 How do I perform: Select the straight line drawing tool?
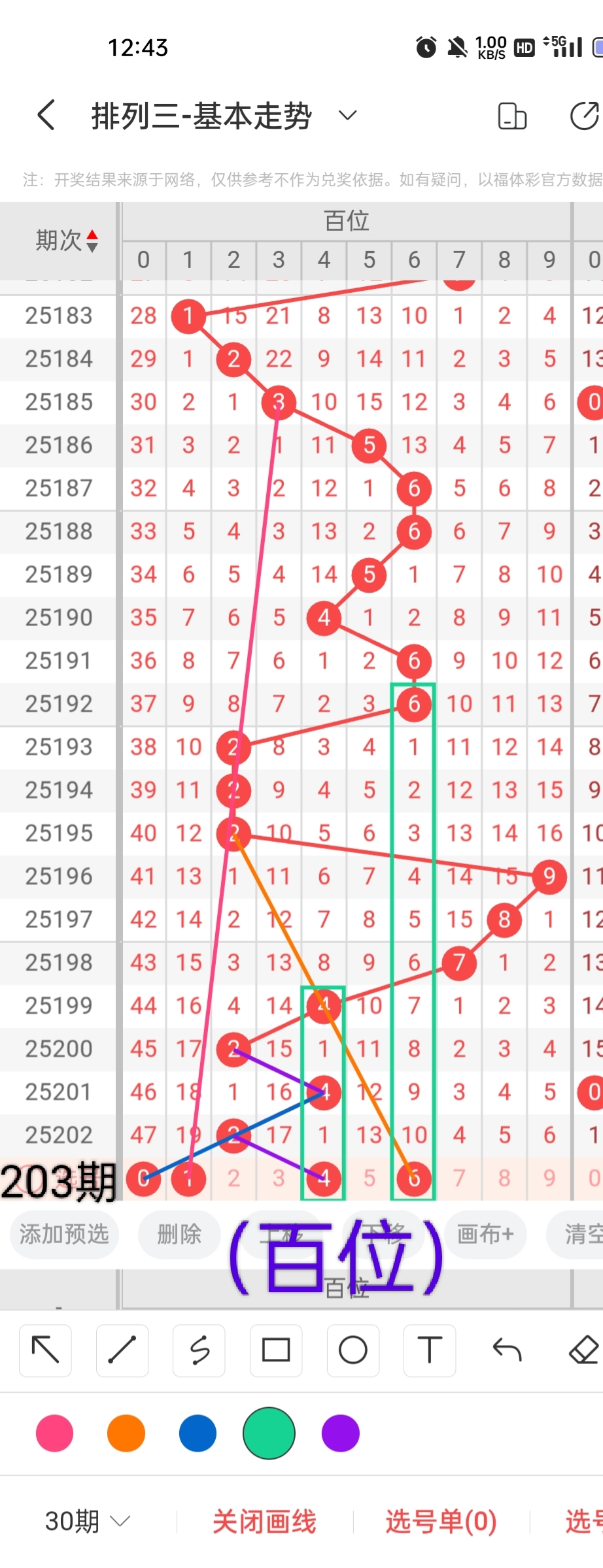click(x=122, y=1350)
